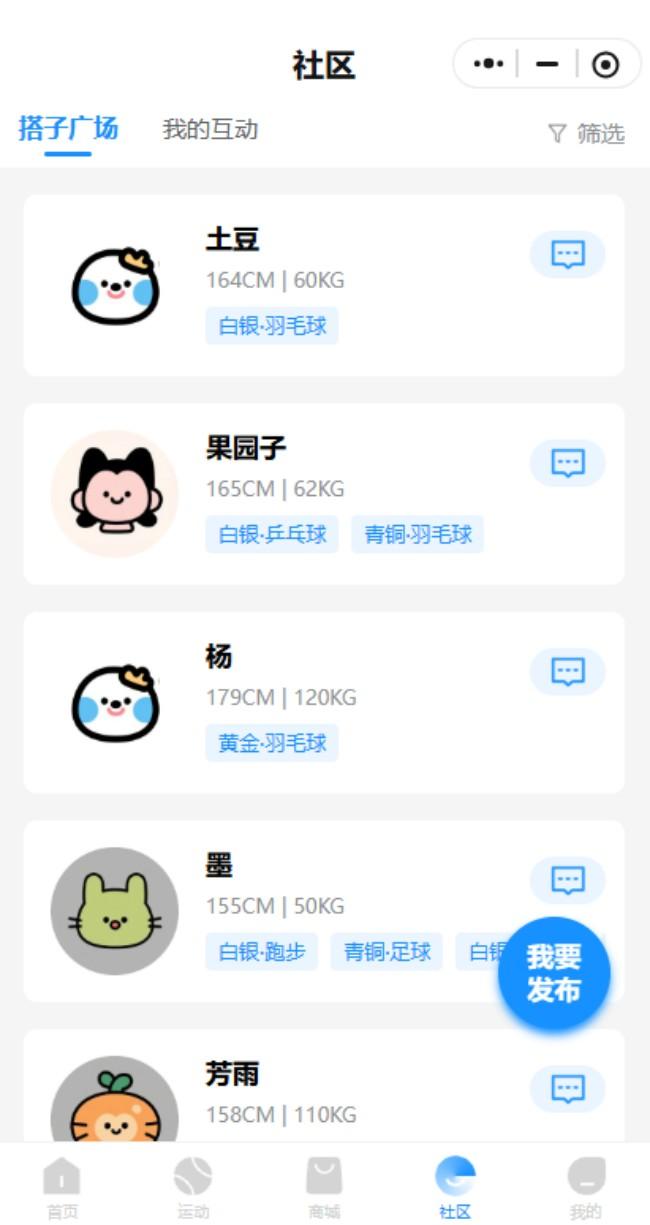This screenshot has height=1225, width=650.
Task: Switch to the 运动 tab
Action: click(x=193, y=1188)
